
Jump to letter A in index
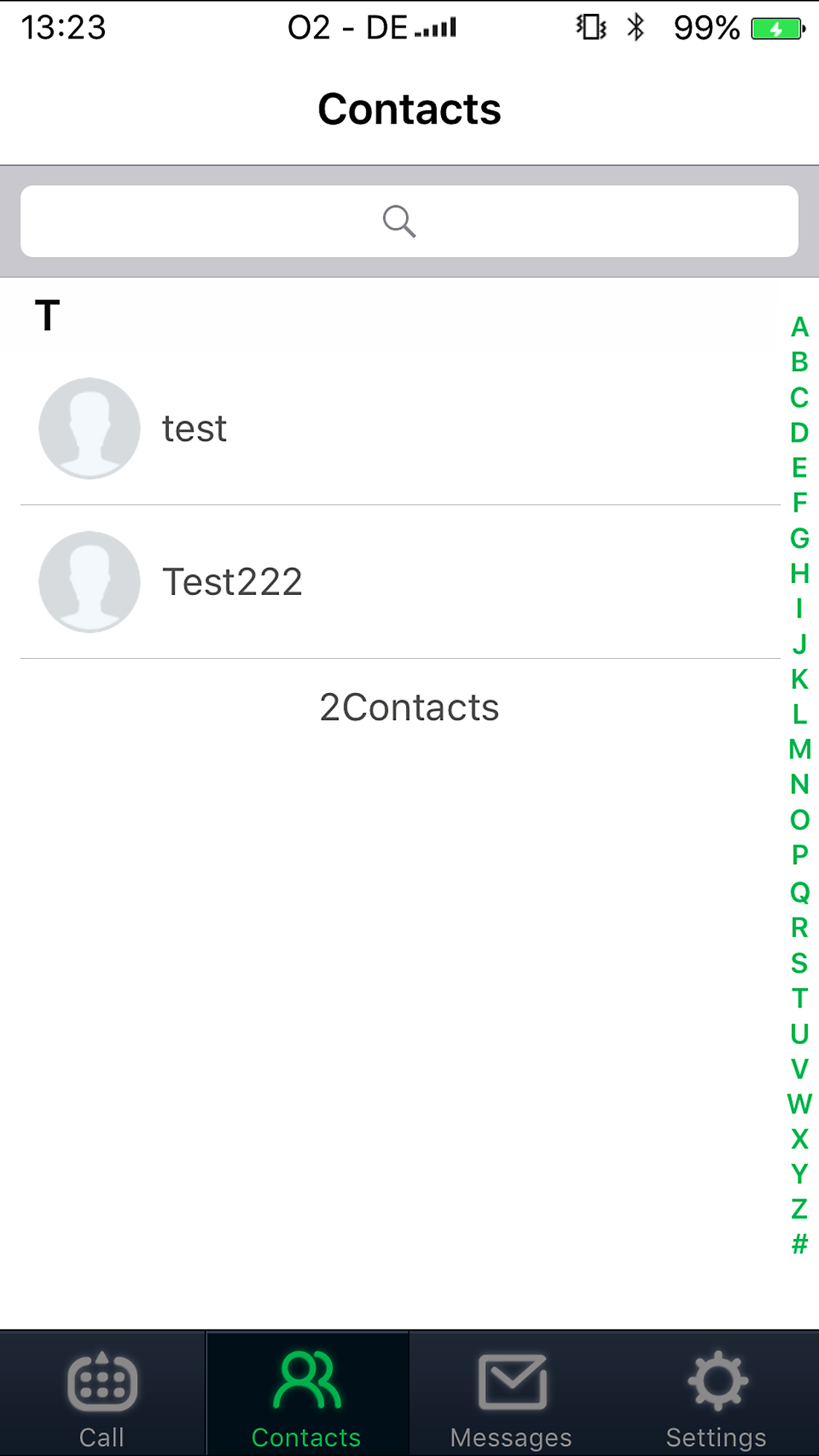point(799,327)
